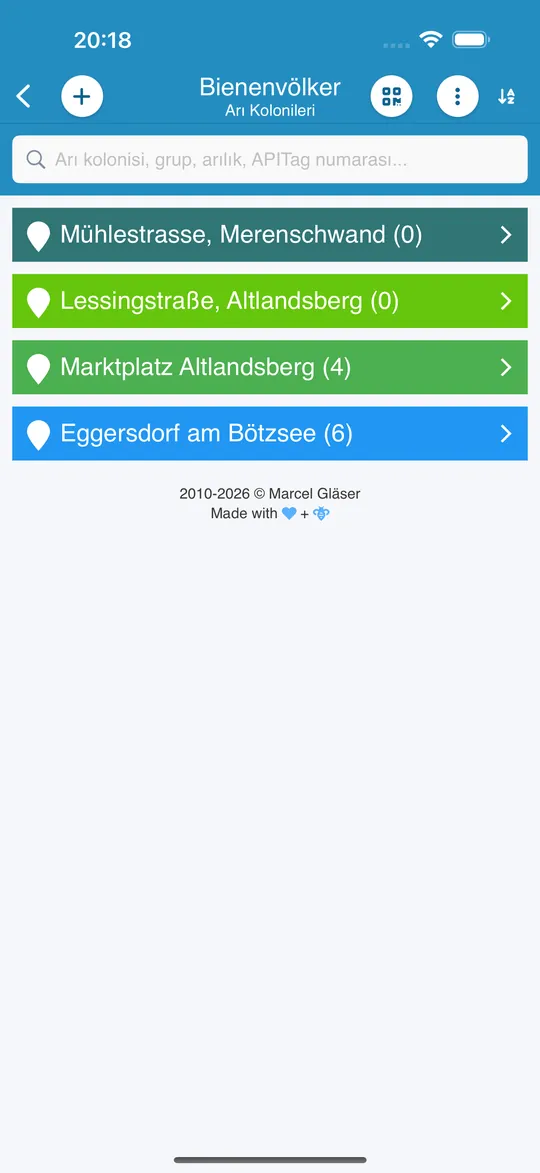Tap the A-Z sort icon
Screen dimensions: 540x1173
[x=506, y=97]
